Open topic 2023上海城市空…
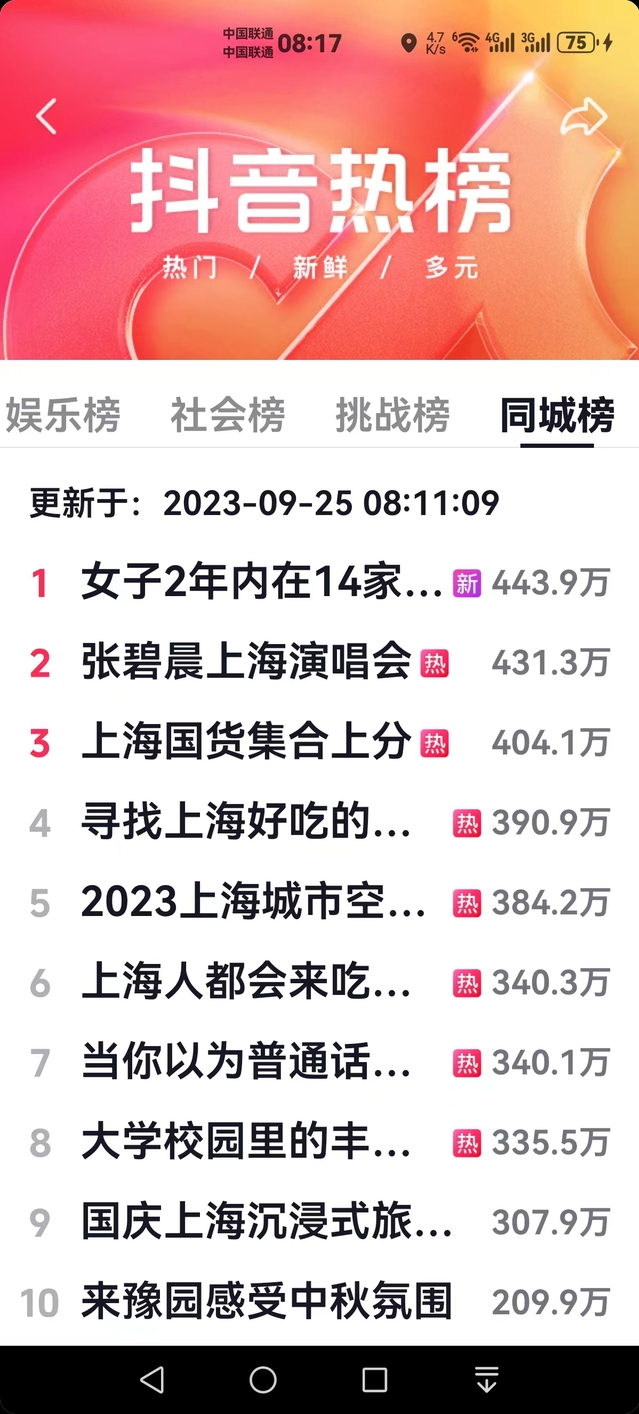Screen dimensions: 639x1414 point(254,903)
